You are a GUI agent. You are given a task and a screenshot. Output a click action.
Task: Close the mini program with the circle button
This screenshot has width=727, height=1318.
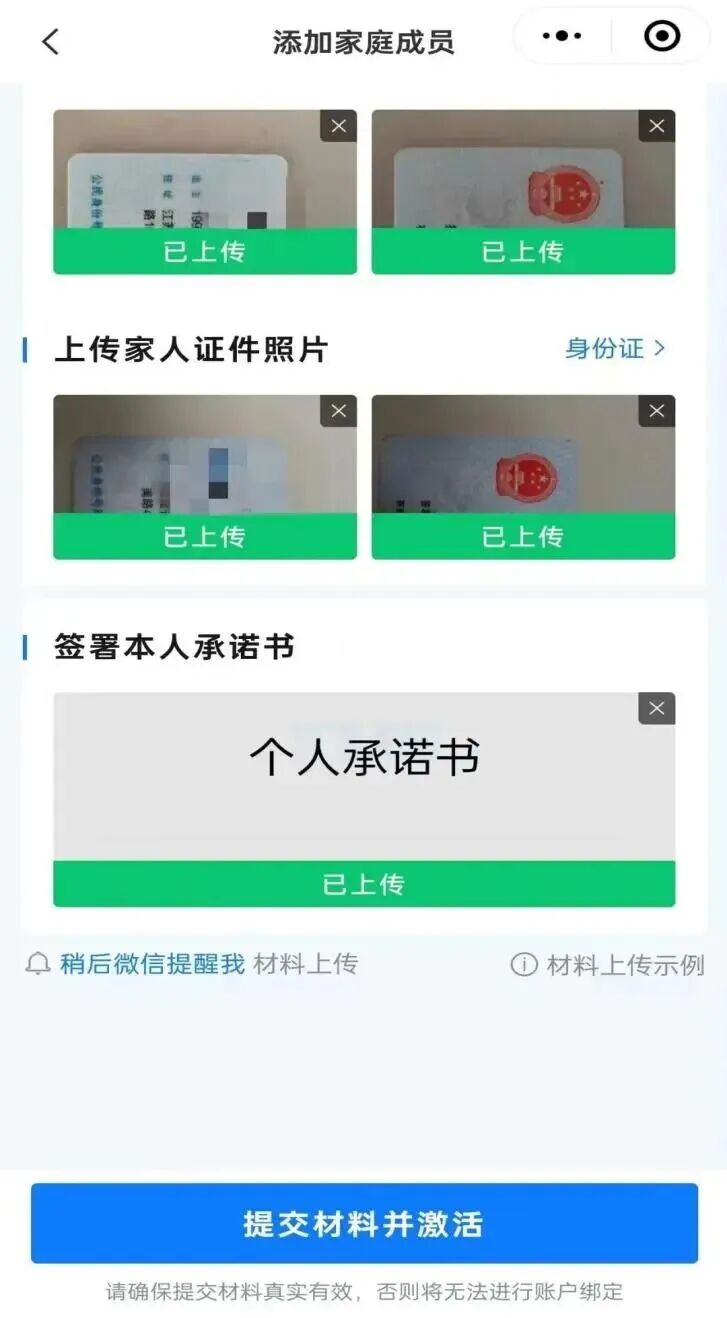pos(661,37)
